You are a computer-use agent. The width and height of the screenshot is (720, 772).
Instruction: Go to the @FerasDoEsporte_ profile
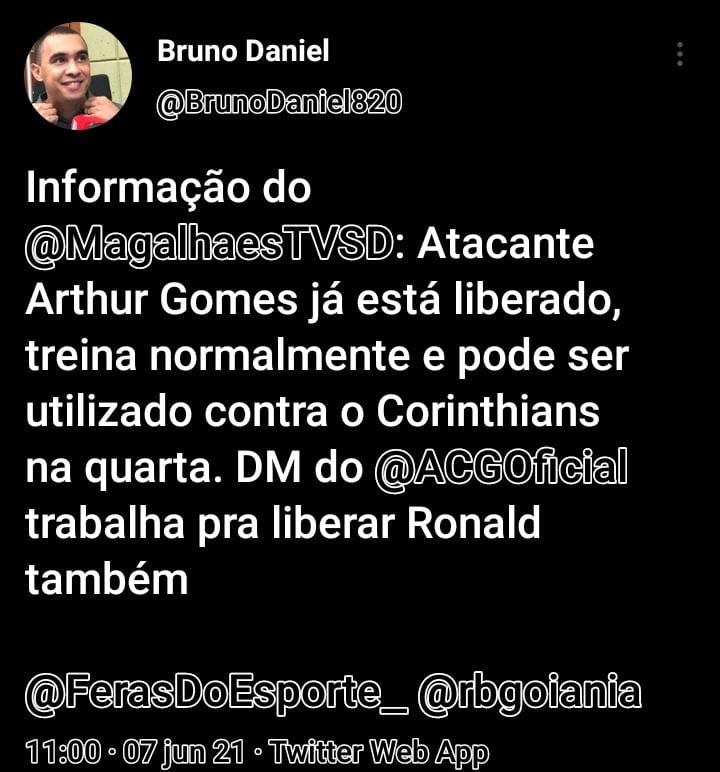[216, 693]
